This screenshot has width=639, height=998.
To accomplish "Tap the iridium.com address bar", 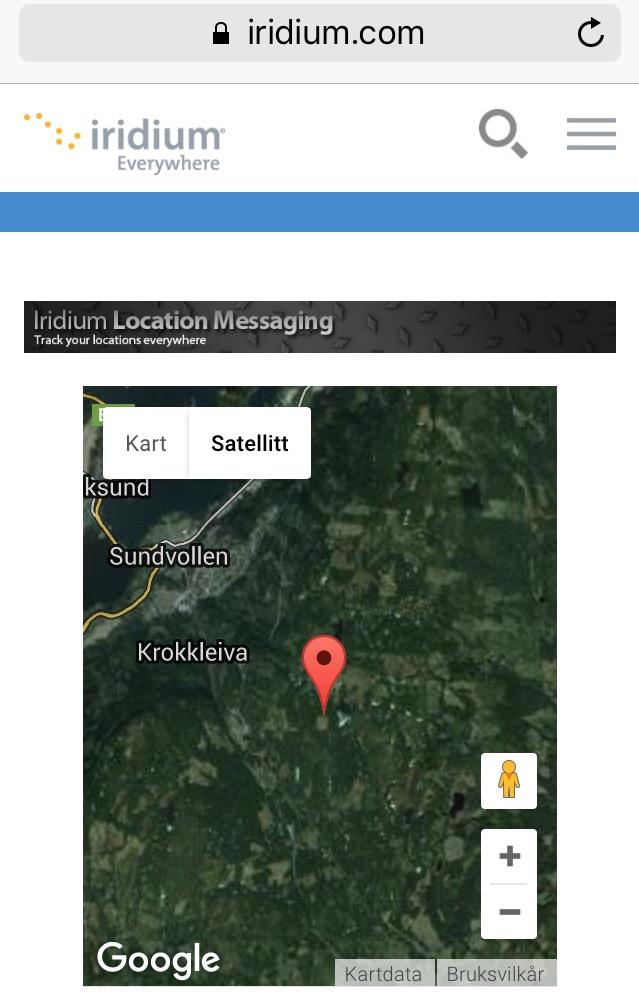I will pos(320,33).
